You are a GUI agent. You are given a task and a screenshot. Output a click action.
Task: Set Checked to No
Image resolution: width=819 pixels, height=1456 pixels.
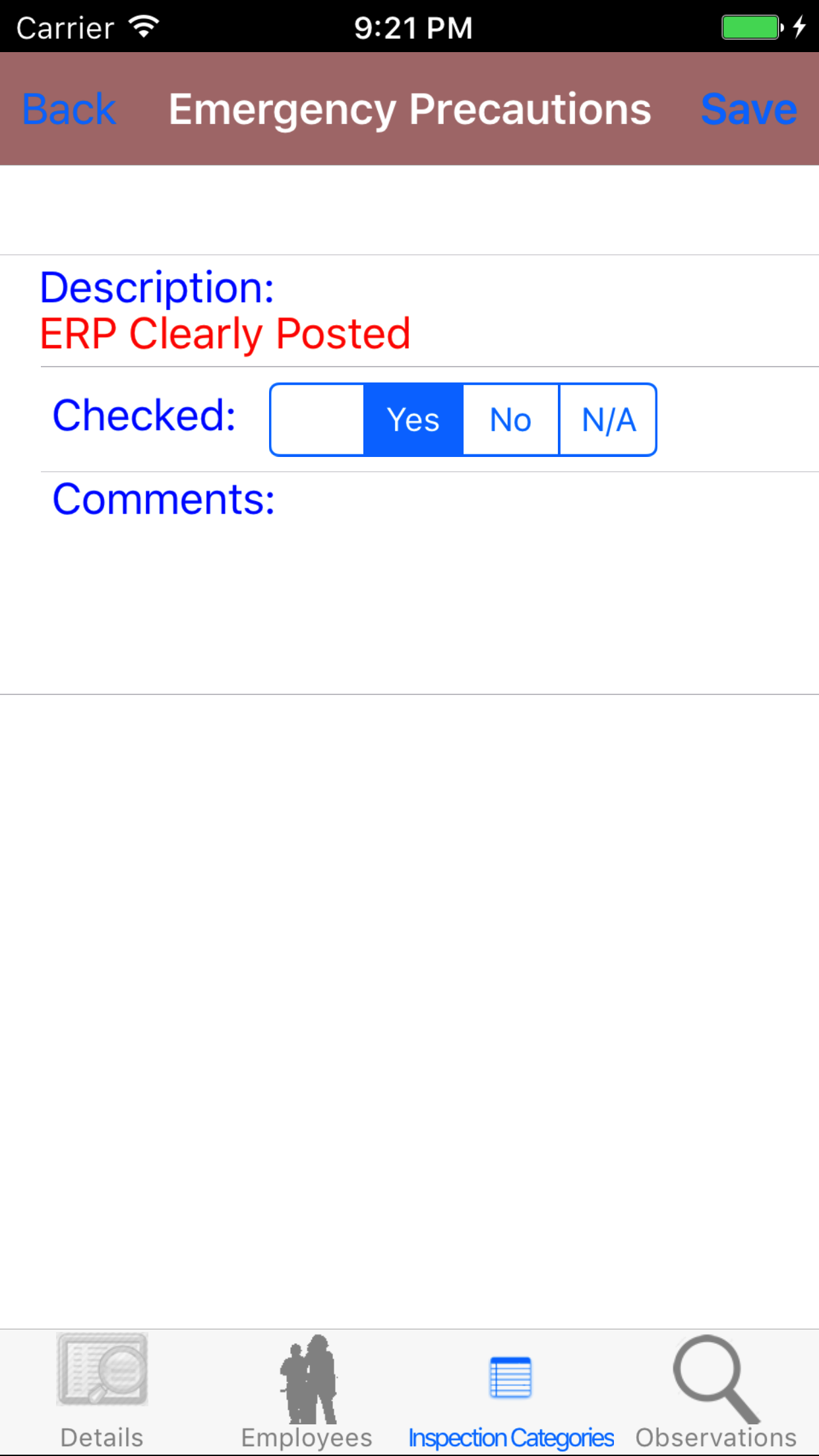pos(510,419)
